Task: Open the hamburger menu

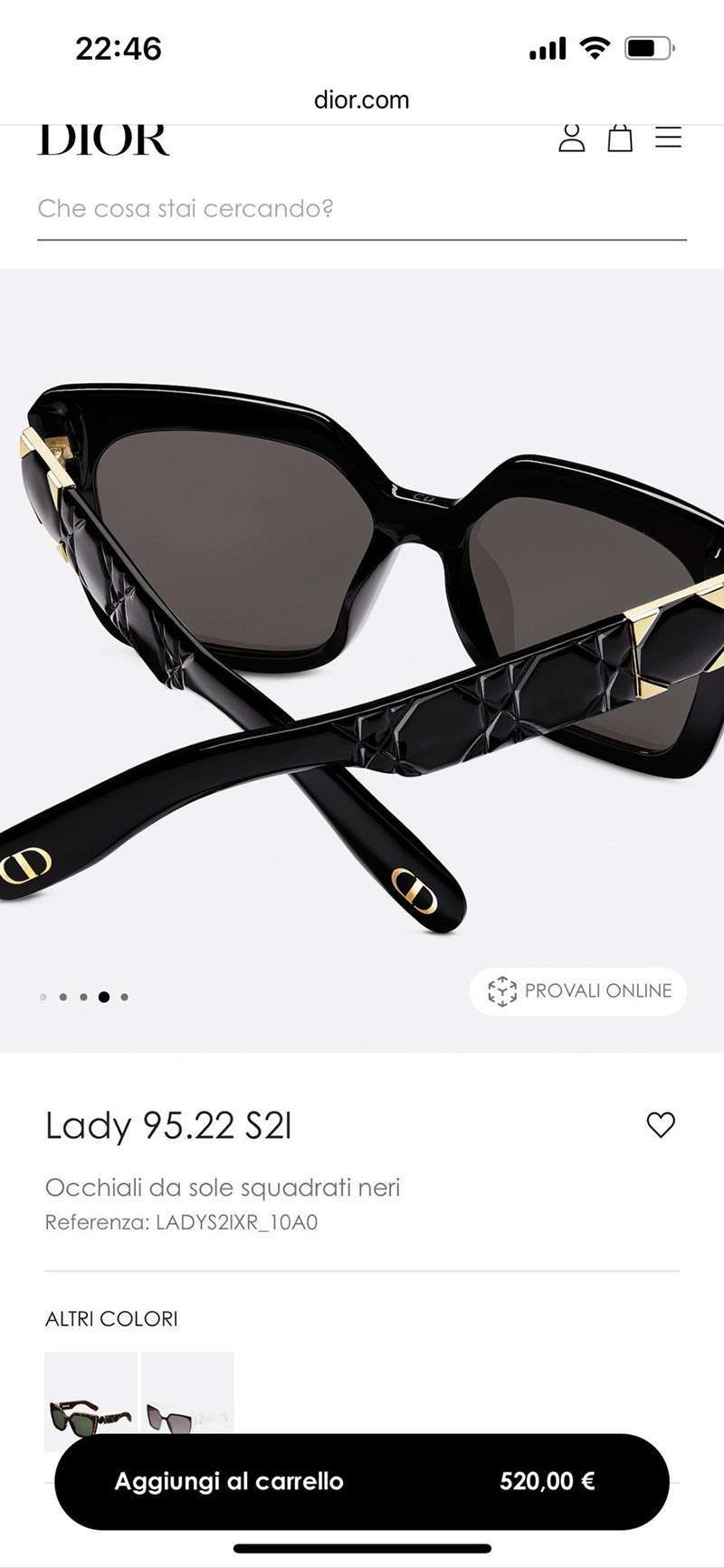Action: 668,138
